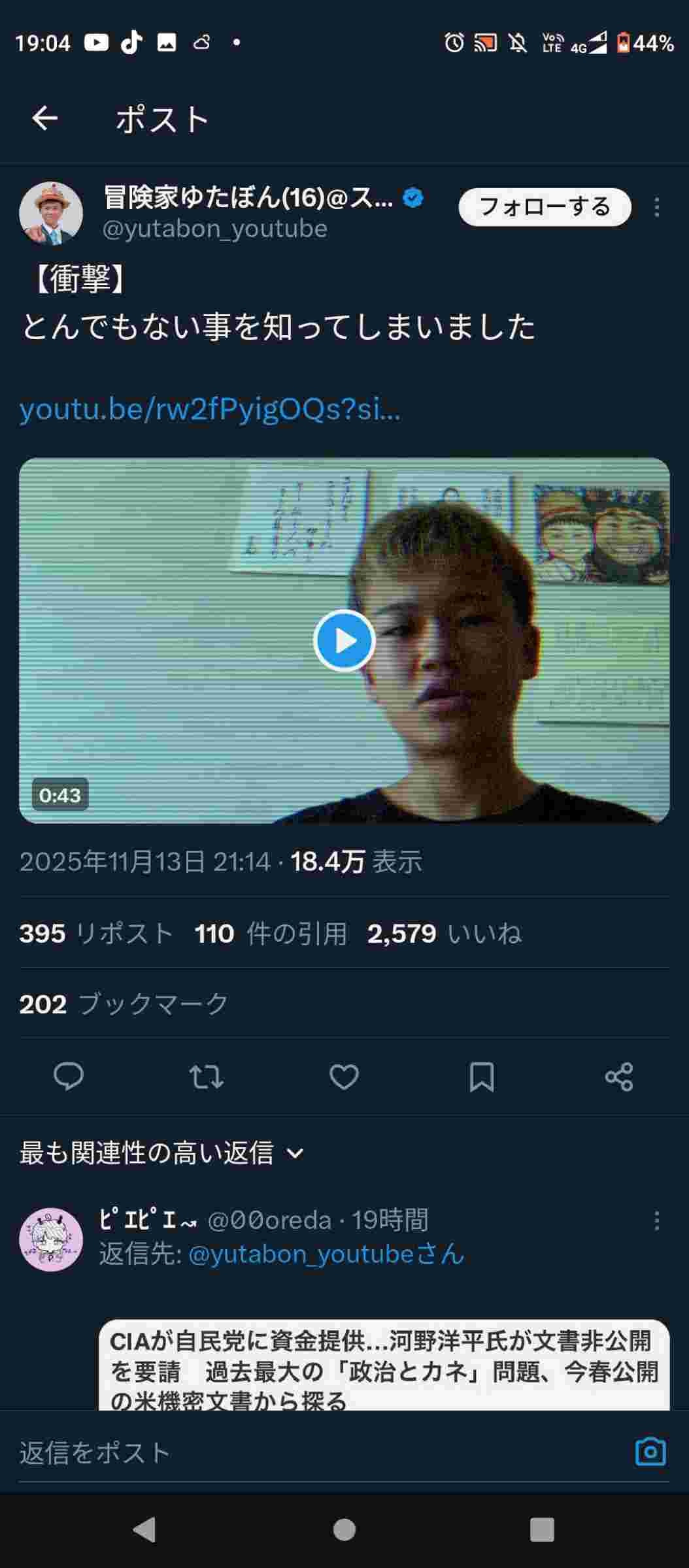Open the youtu.be link in the post

(x=209, y=410)
